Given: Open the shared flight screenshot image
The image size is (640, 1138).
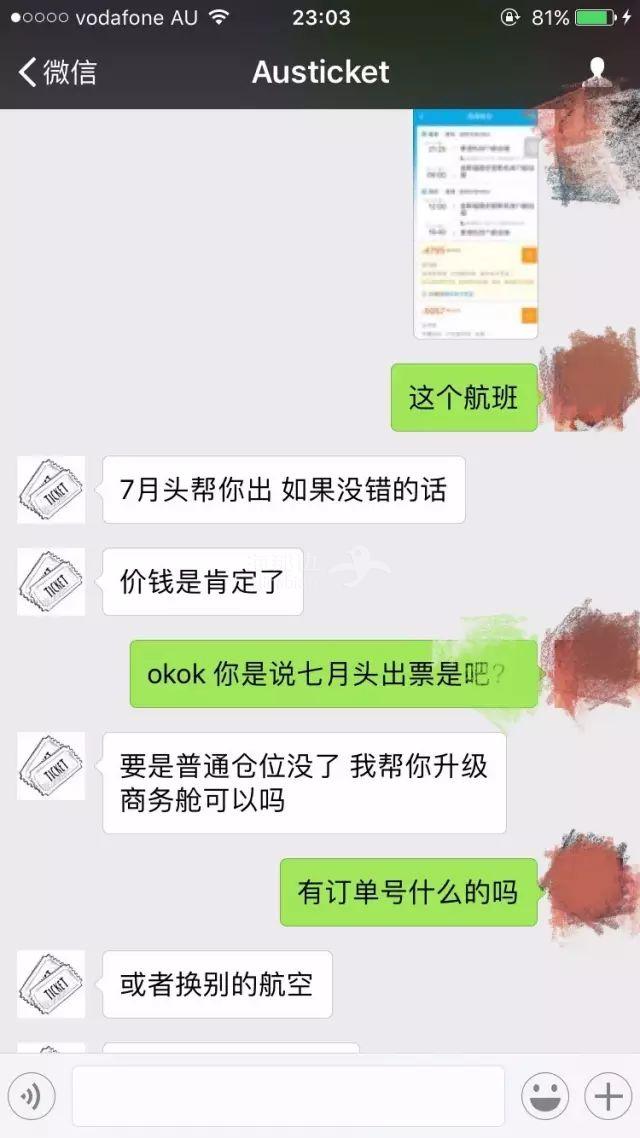Looking at the screenshot, I should pos(475,223).
